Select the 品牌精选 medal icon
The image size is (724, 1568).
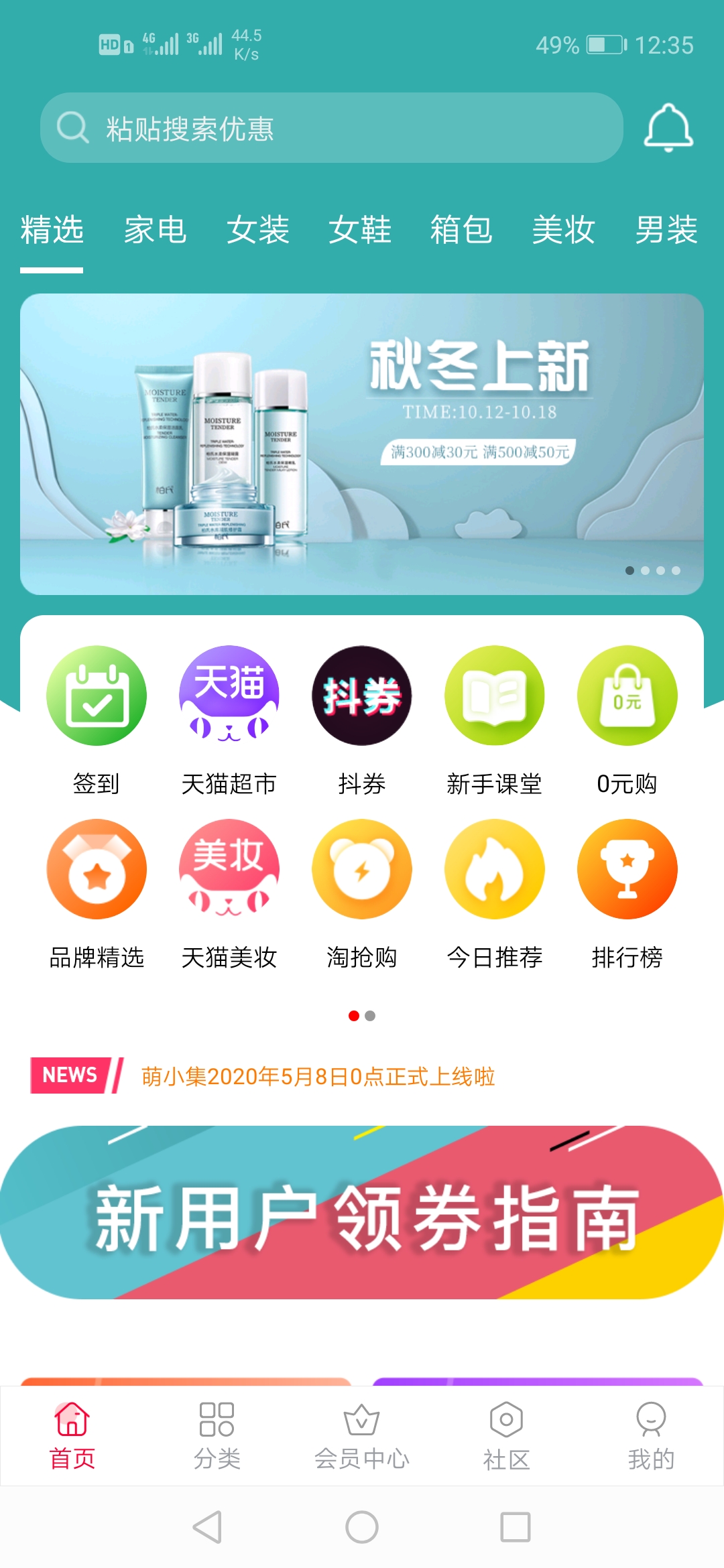coord(96,868)
